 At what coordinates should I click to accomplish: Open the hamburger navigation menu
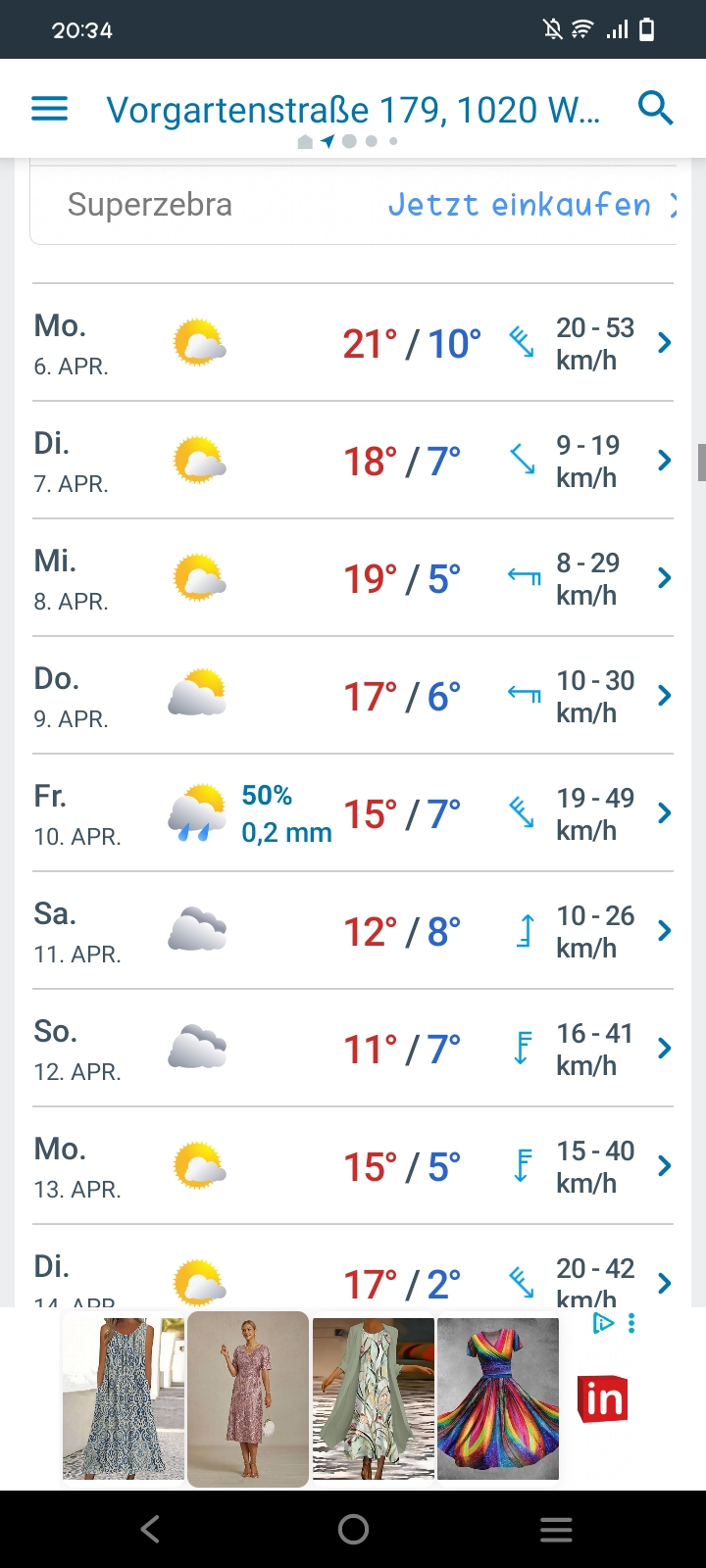pyautogui.click(x=50, y=109)
